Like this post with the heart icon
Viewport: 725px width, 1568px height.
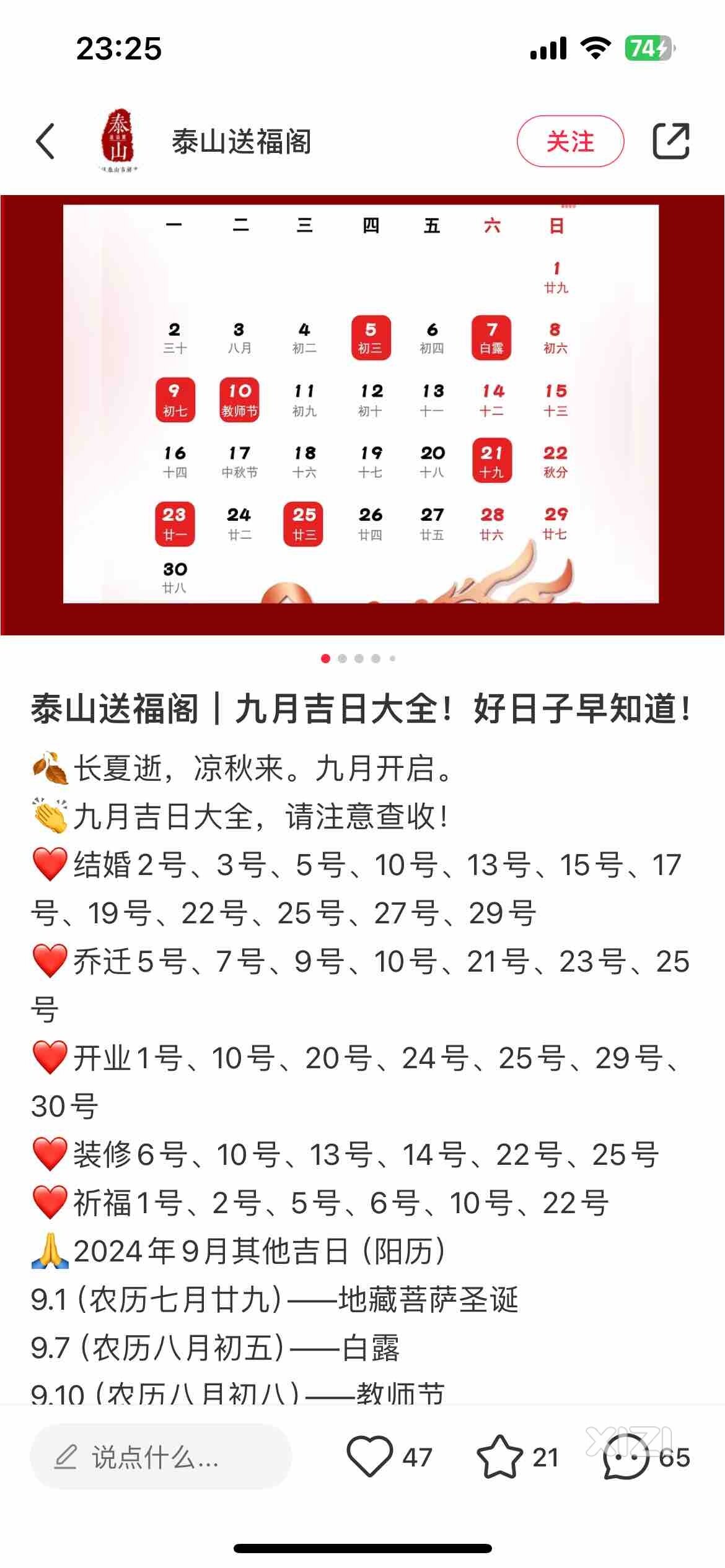tap(370, 1456)
